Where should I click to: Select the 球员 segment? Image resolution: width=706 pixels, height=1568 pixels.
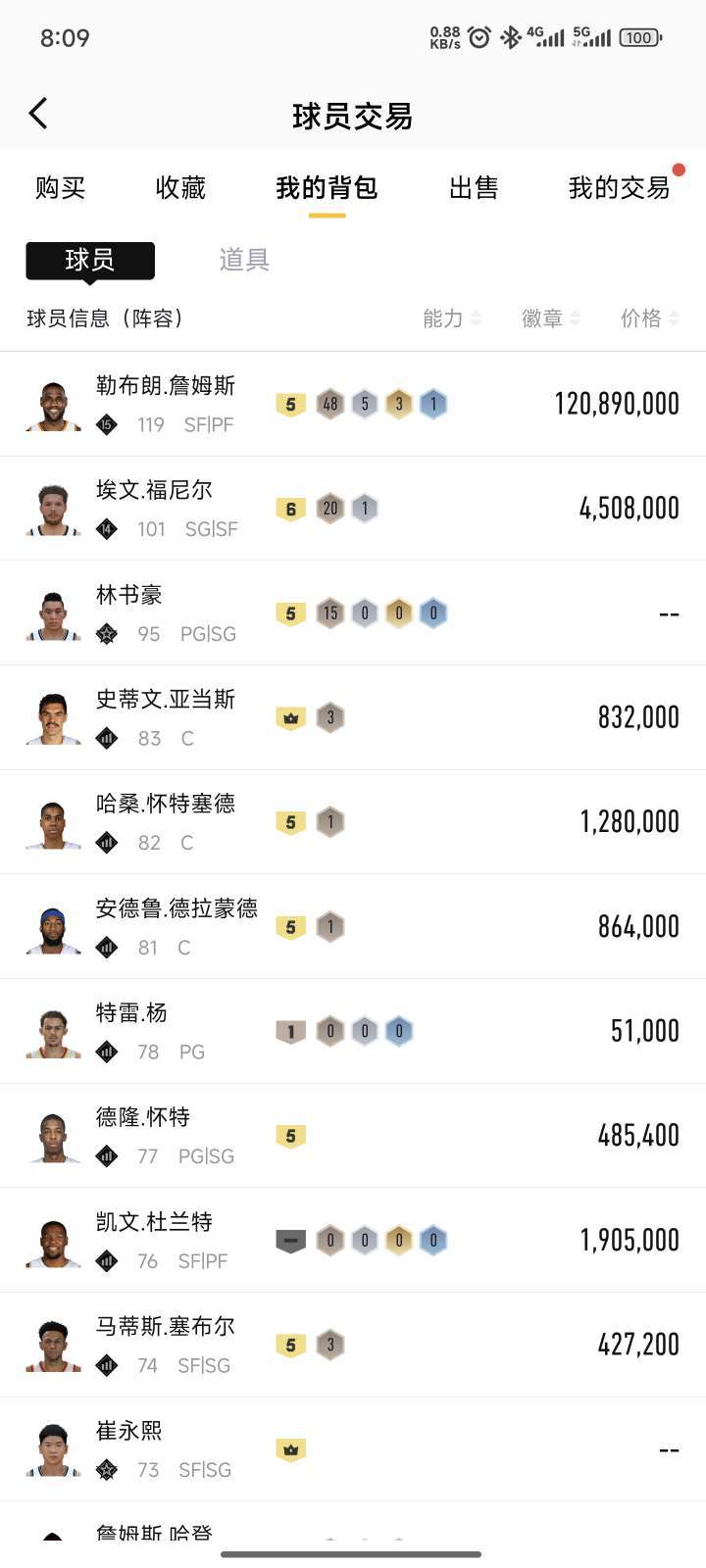[89, 260]
